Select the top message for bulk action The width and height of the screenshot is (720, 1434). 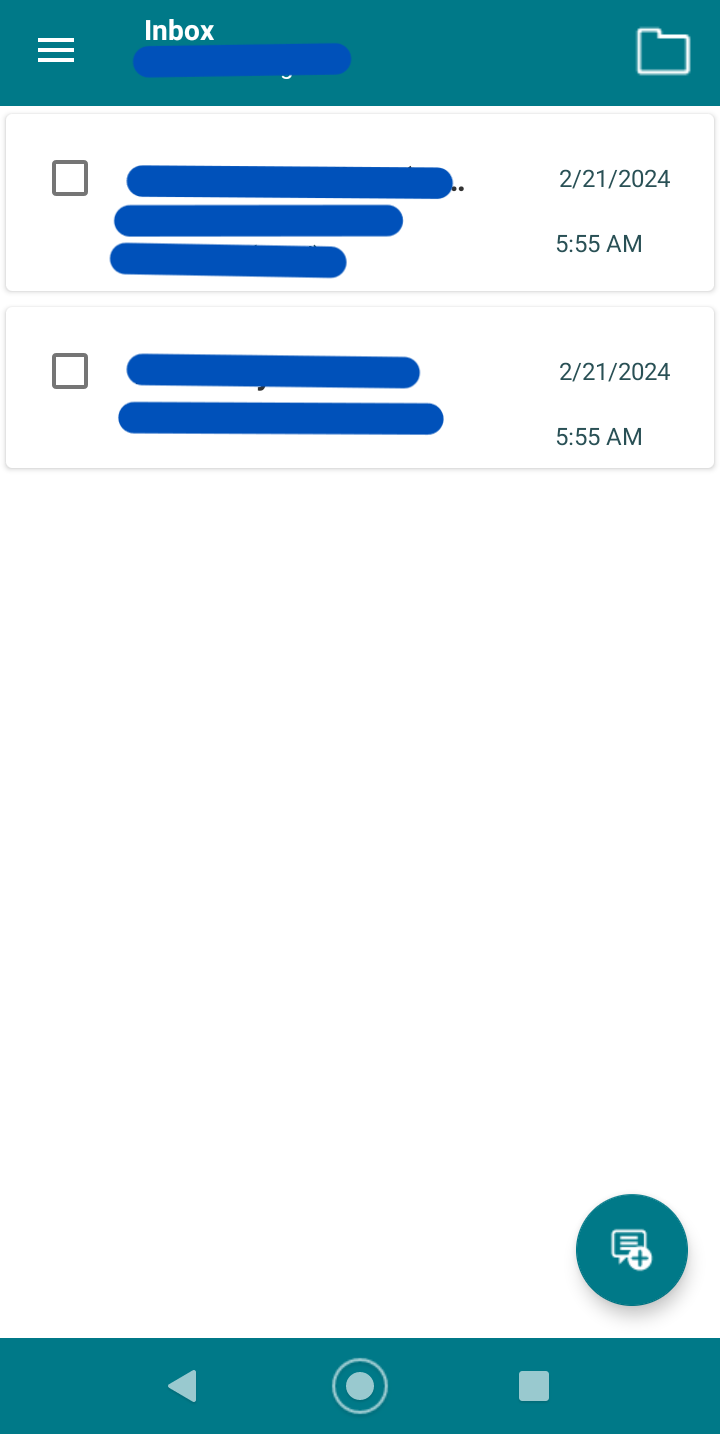70,178
